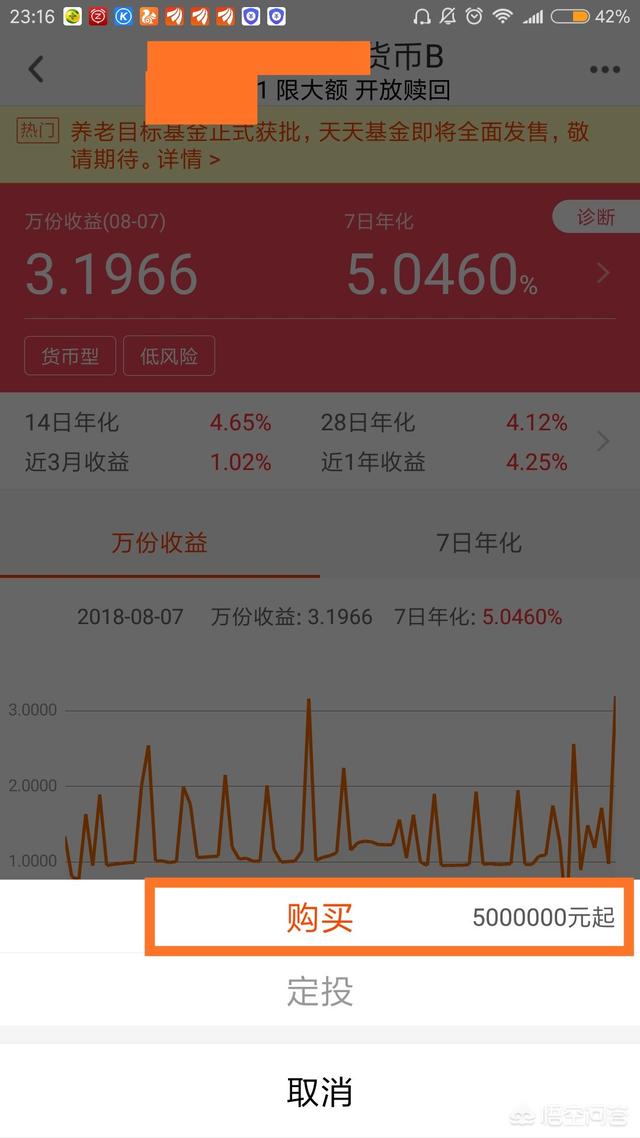Choose 定投 regular investment option

320,991
